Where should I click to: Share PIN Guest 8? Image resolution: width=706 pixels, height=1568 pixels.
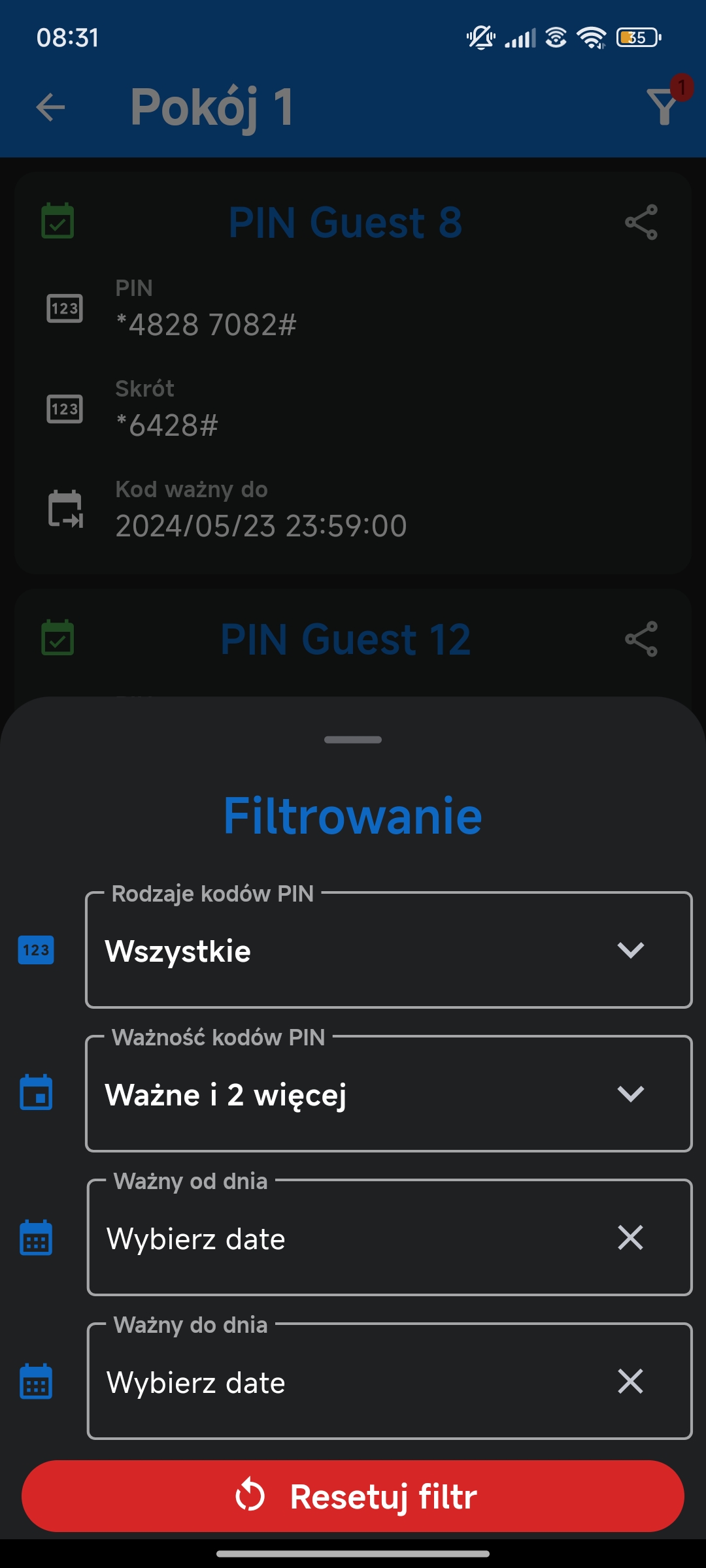[641, 222]
